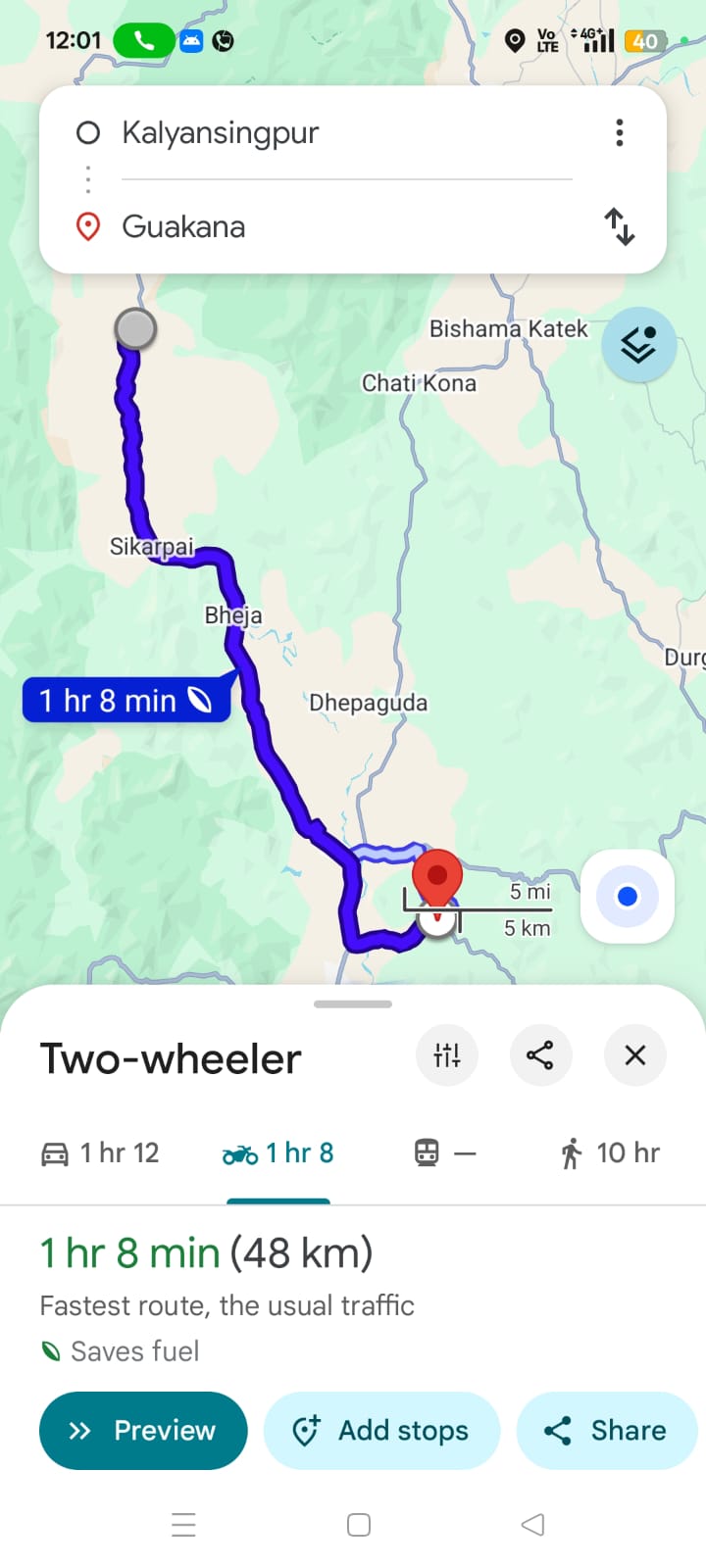Screen dimensions: 706x1568
Task: Swap start and destination locations
Action: [619, 226]
